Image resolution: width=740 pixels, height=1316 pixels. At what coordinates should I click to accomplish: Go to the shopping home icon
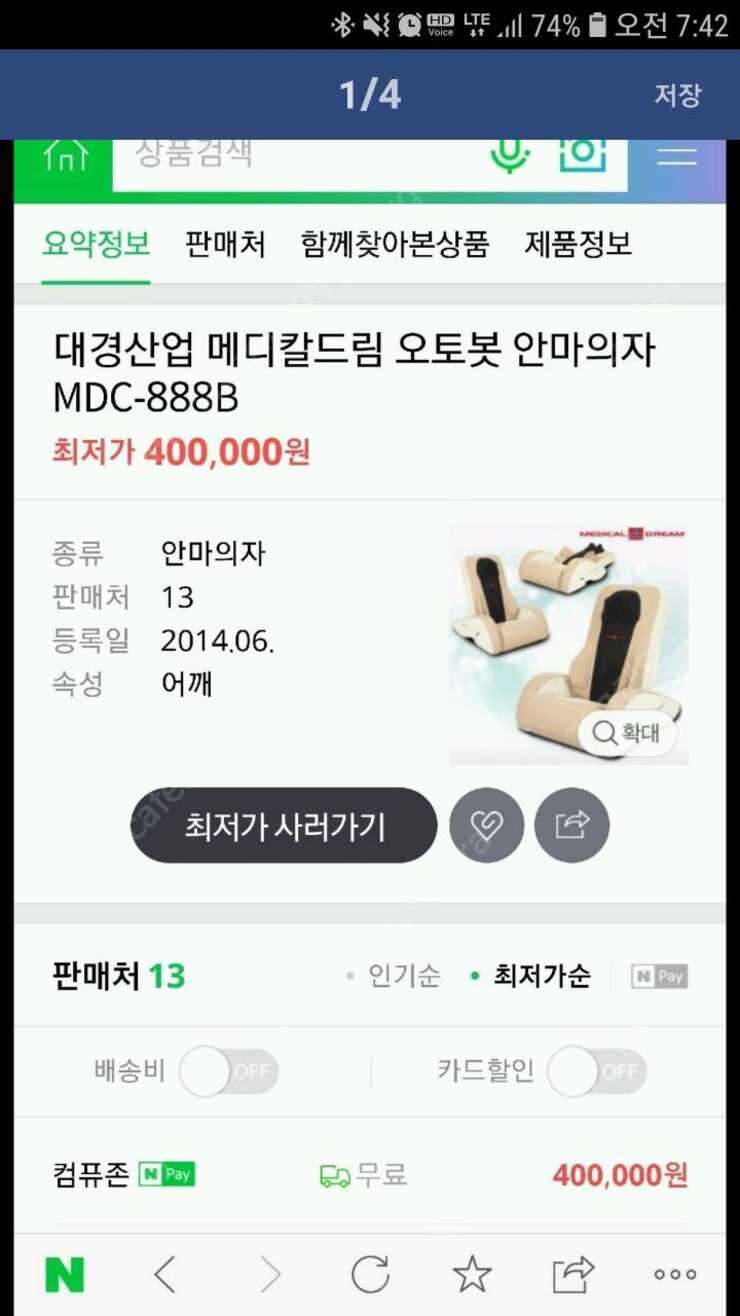65,155
